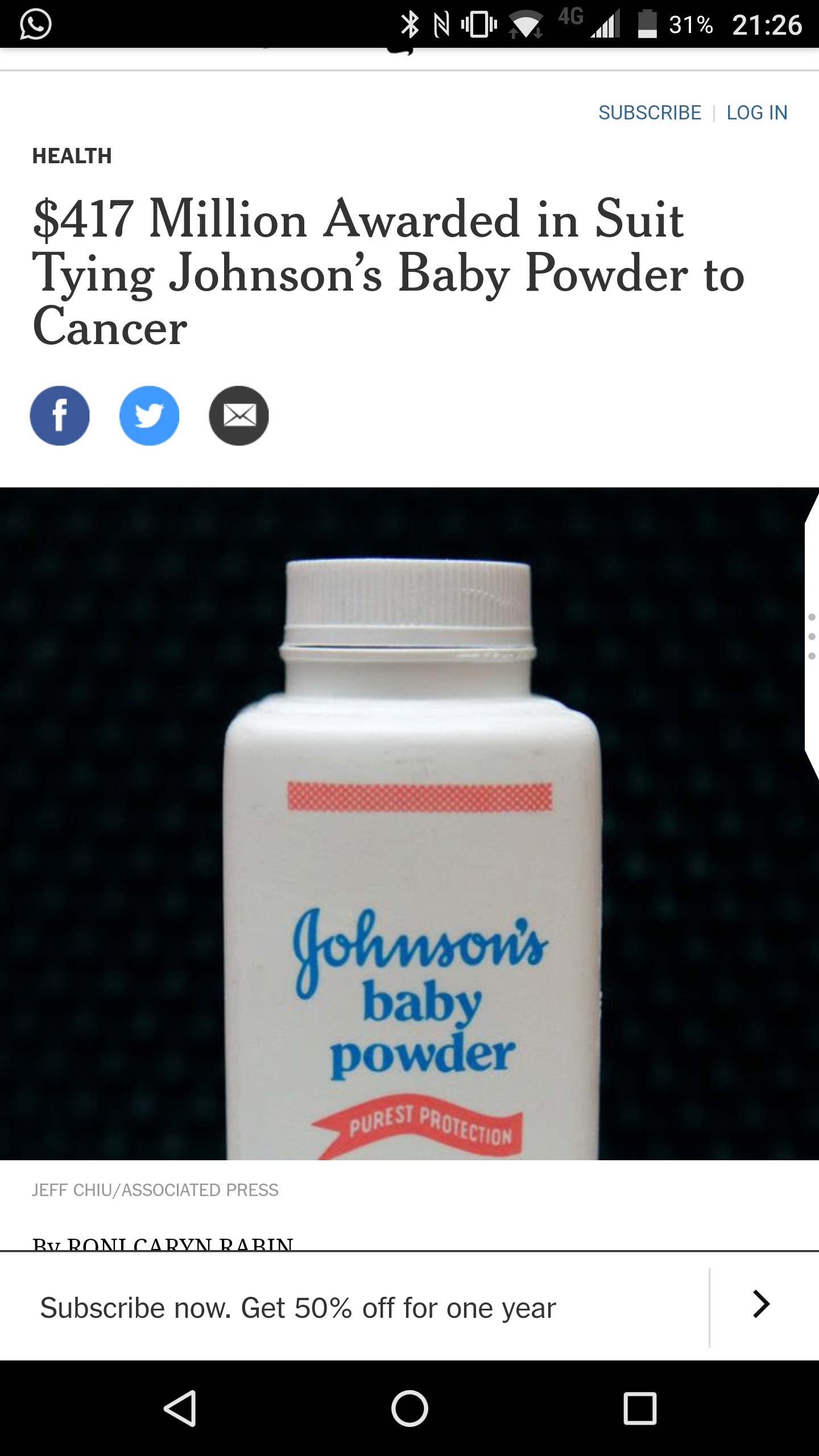This screenshot has height=1456, width=819.
Task: Open recent apps from navigation bar
Action: tap(640, 1409)
